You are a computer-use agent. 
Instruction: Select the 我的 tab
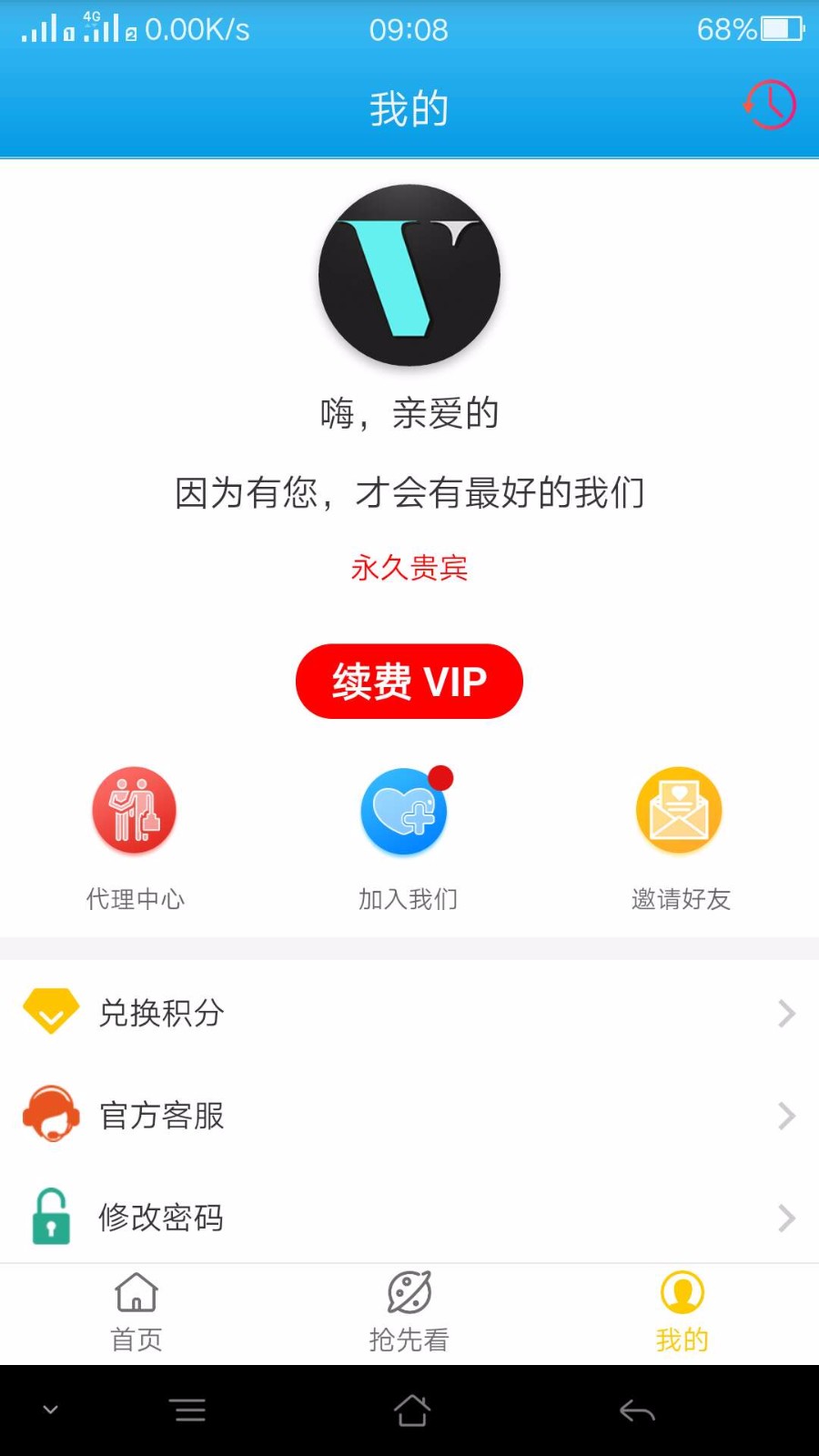pos(682,1313)
